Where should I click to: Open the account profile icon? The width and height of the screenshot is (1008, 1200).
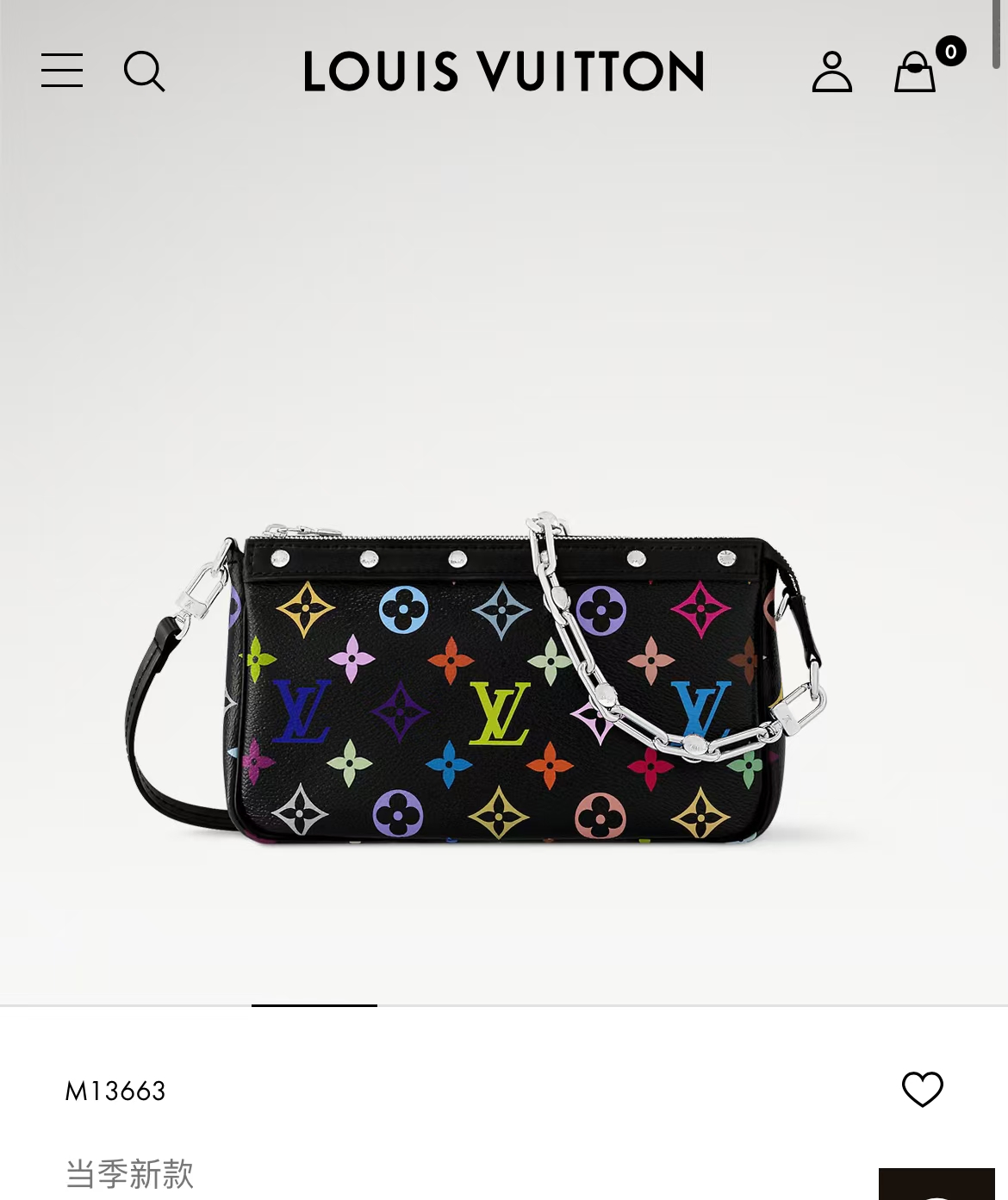831,72
